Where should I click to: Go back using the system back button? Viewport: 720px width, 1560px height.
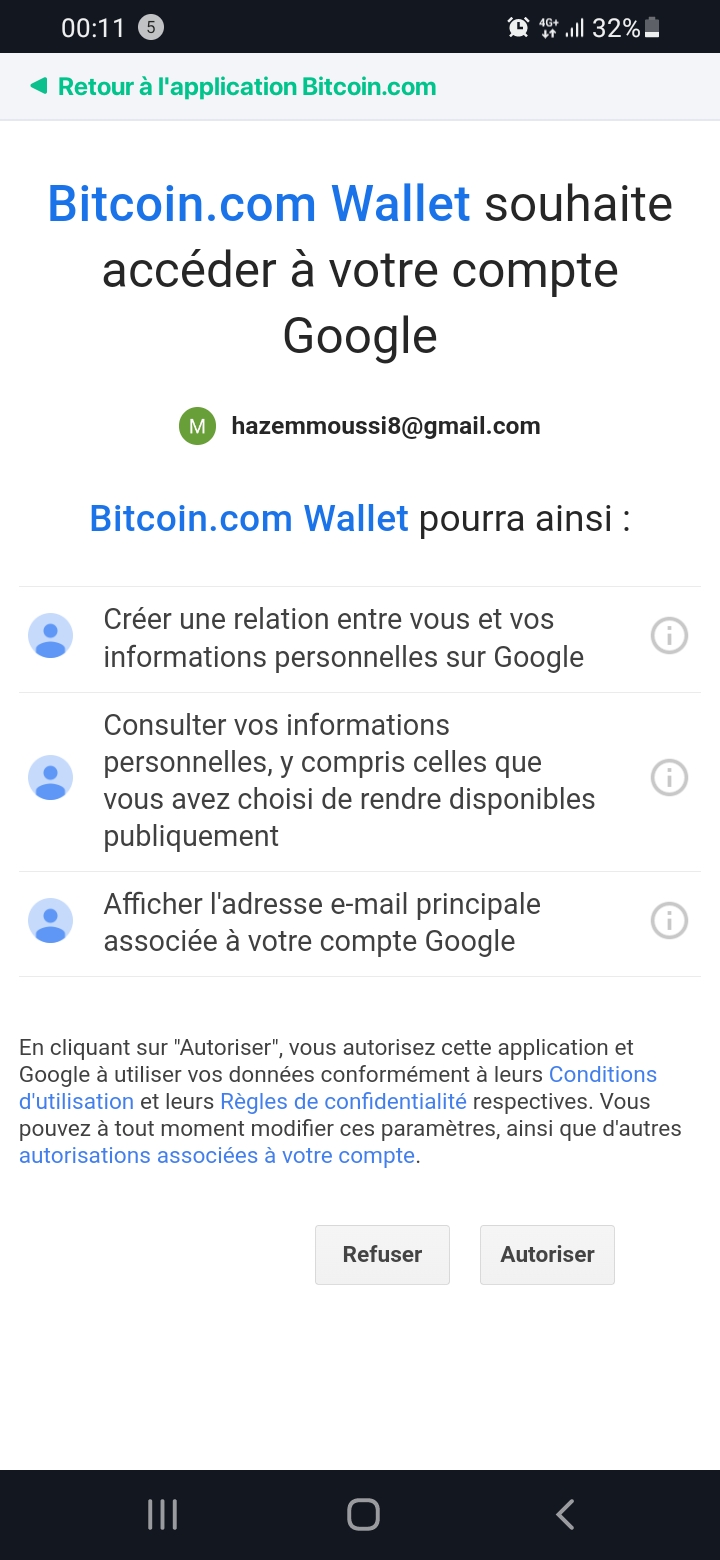pyautogui.click(x=565, y=1514)
